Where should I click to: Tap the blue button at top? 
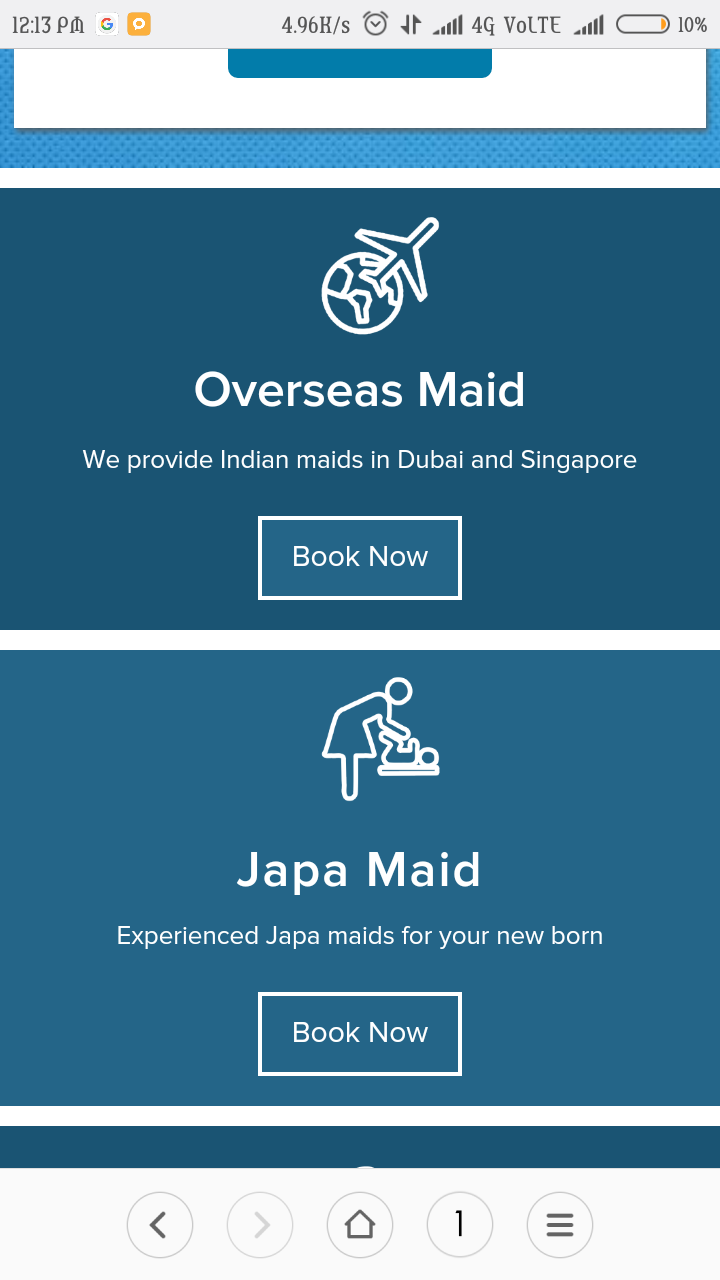[x=360, y=62]
